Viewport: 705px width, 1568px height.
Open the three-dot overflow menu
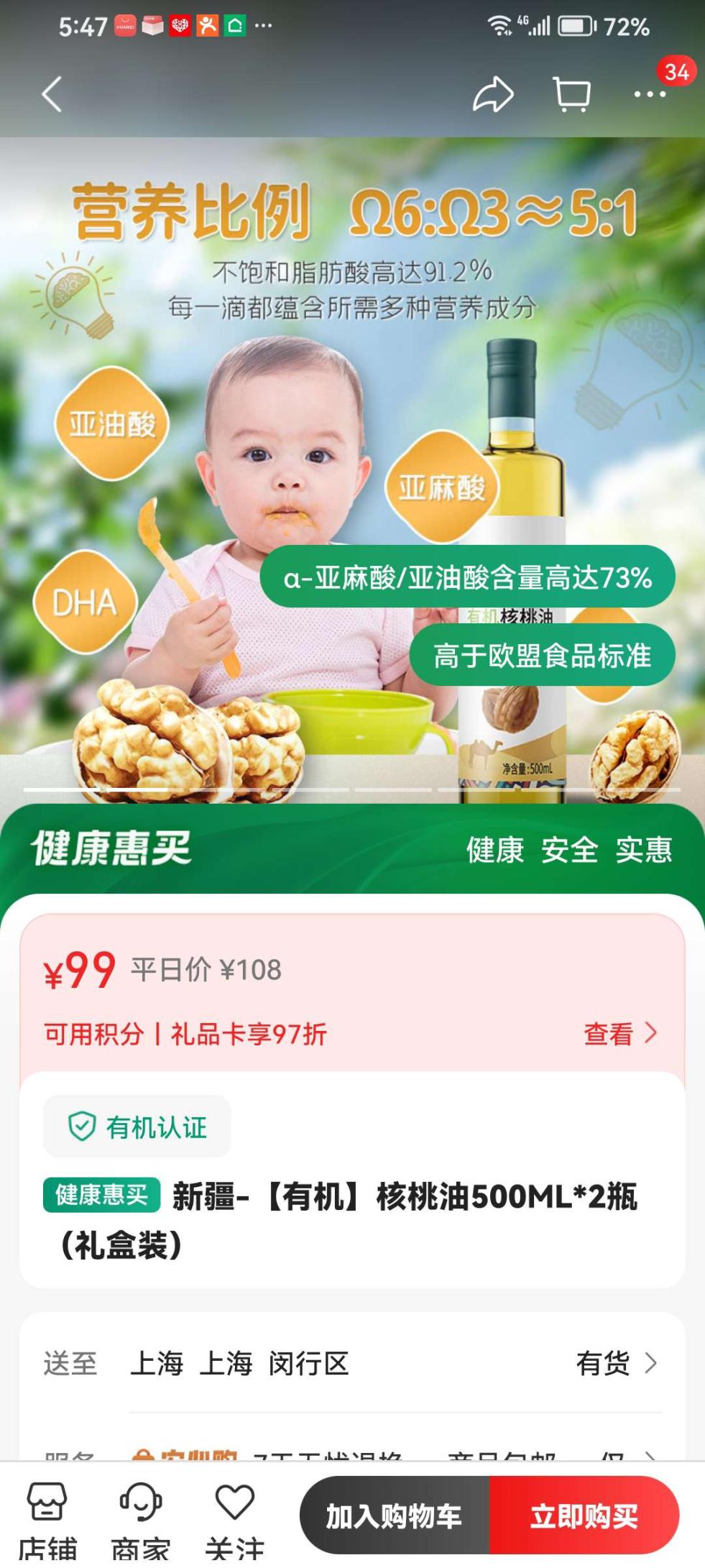650,94
